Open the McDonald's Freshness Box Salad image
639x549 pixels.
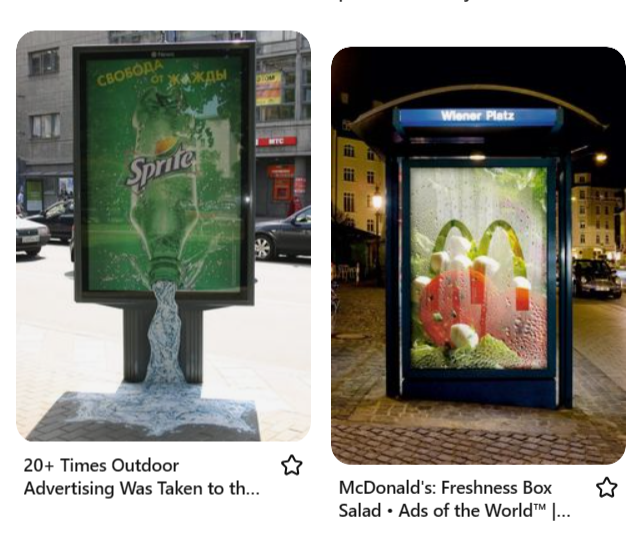[x=478, y=255]
